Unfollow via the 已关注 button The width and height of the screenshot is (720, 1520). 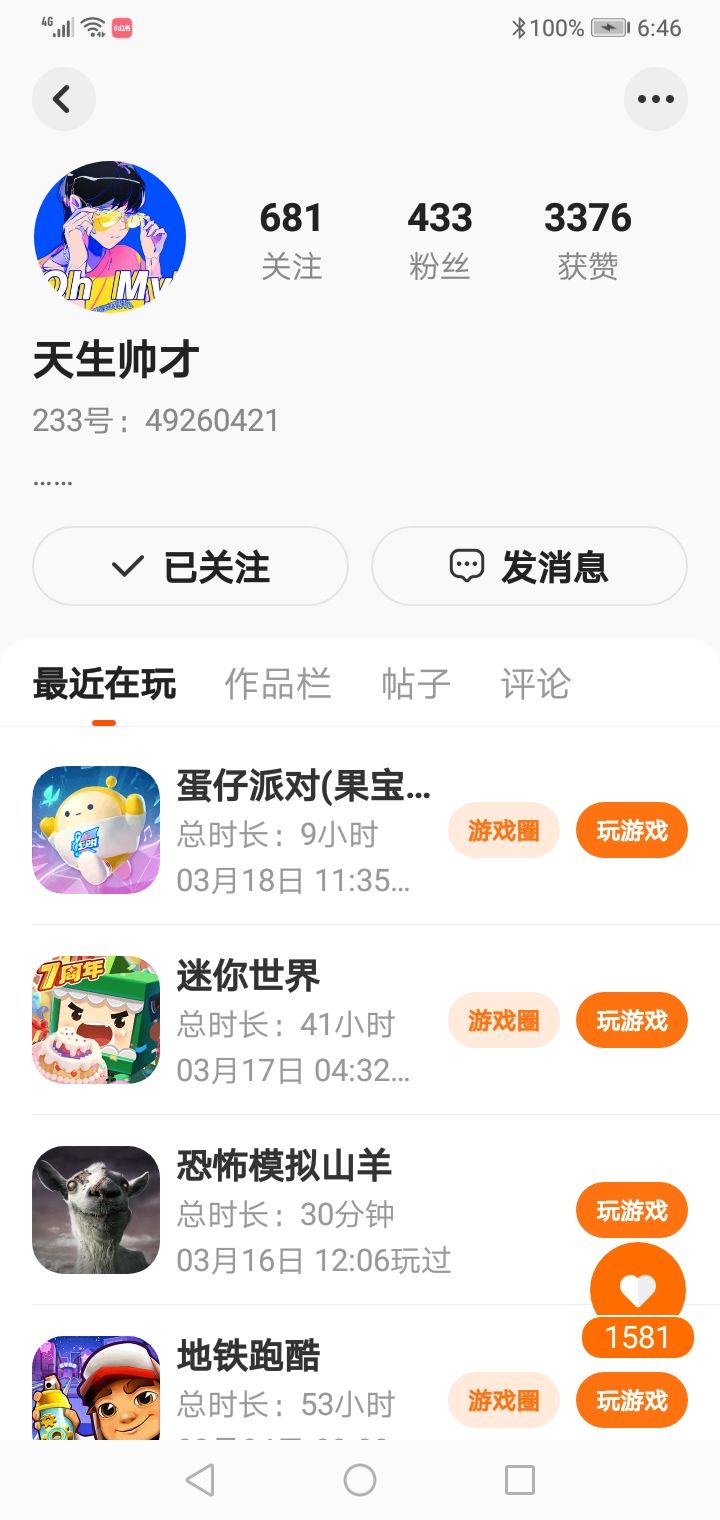(190, 567)
